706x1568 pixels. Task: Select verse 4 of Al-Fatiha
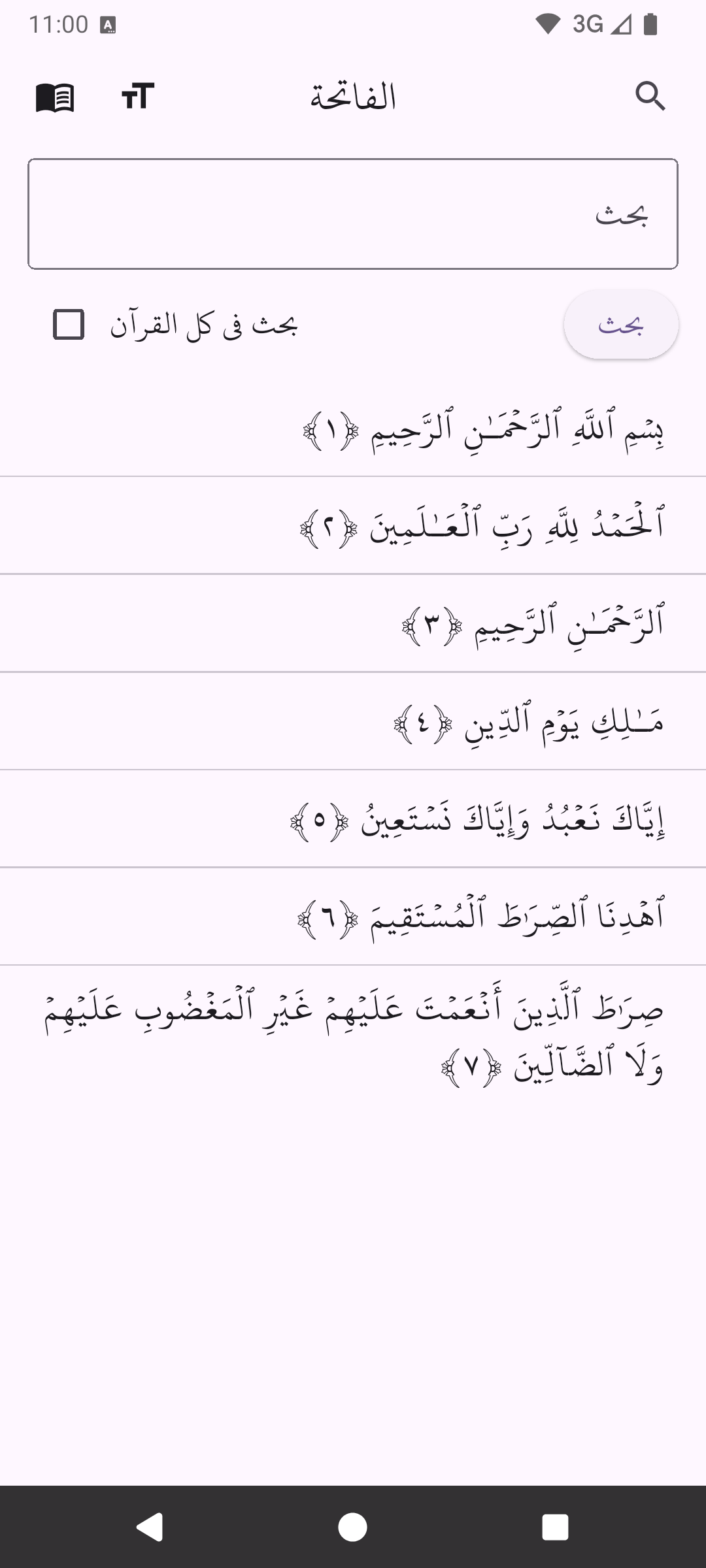point(528,722)
